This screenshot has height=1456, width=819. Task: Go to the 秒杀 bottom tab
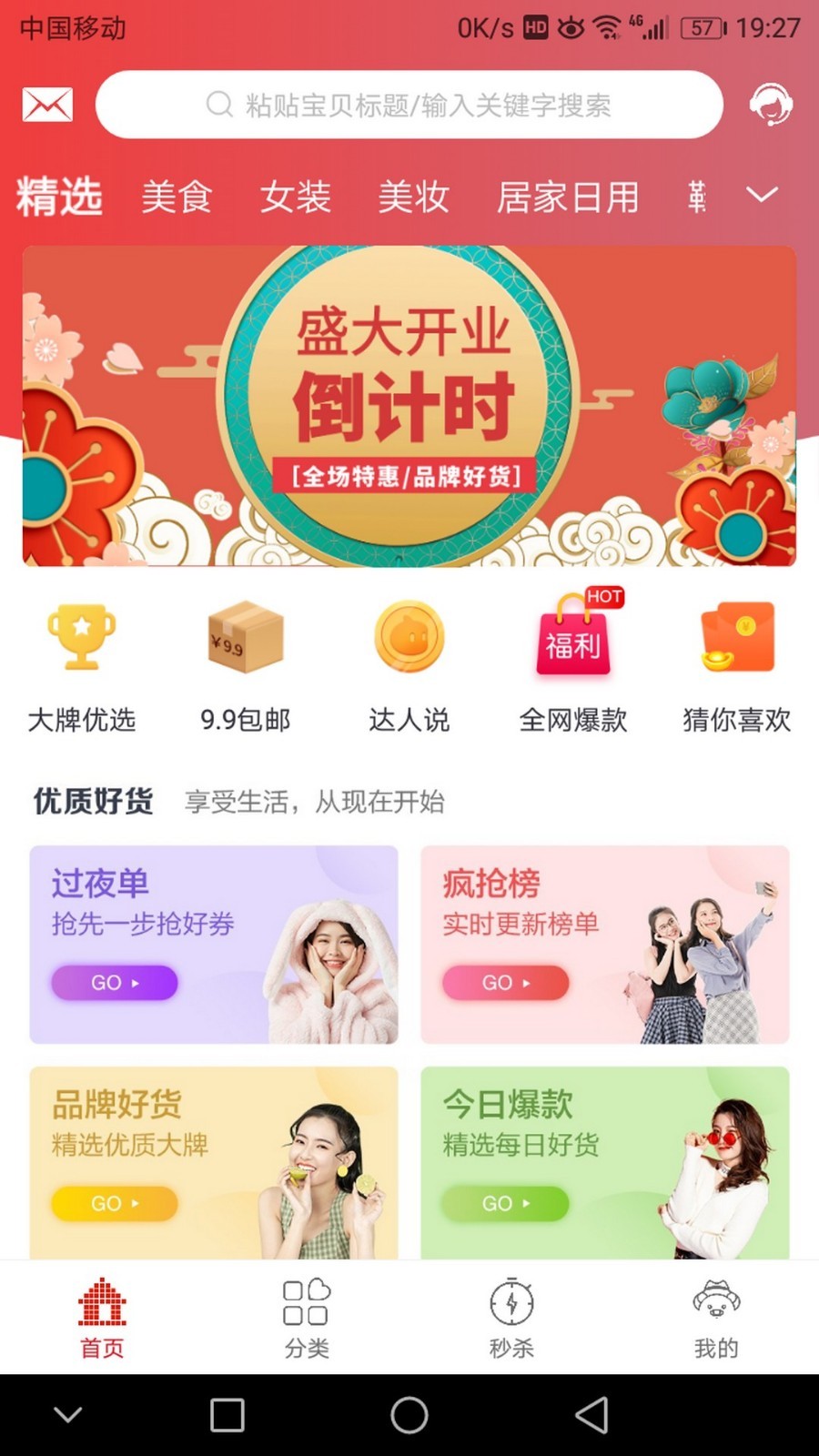point(511,1318)
